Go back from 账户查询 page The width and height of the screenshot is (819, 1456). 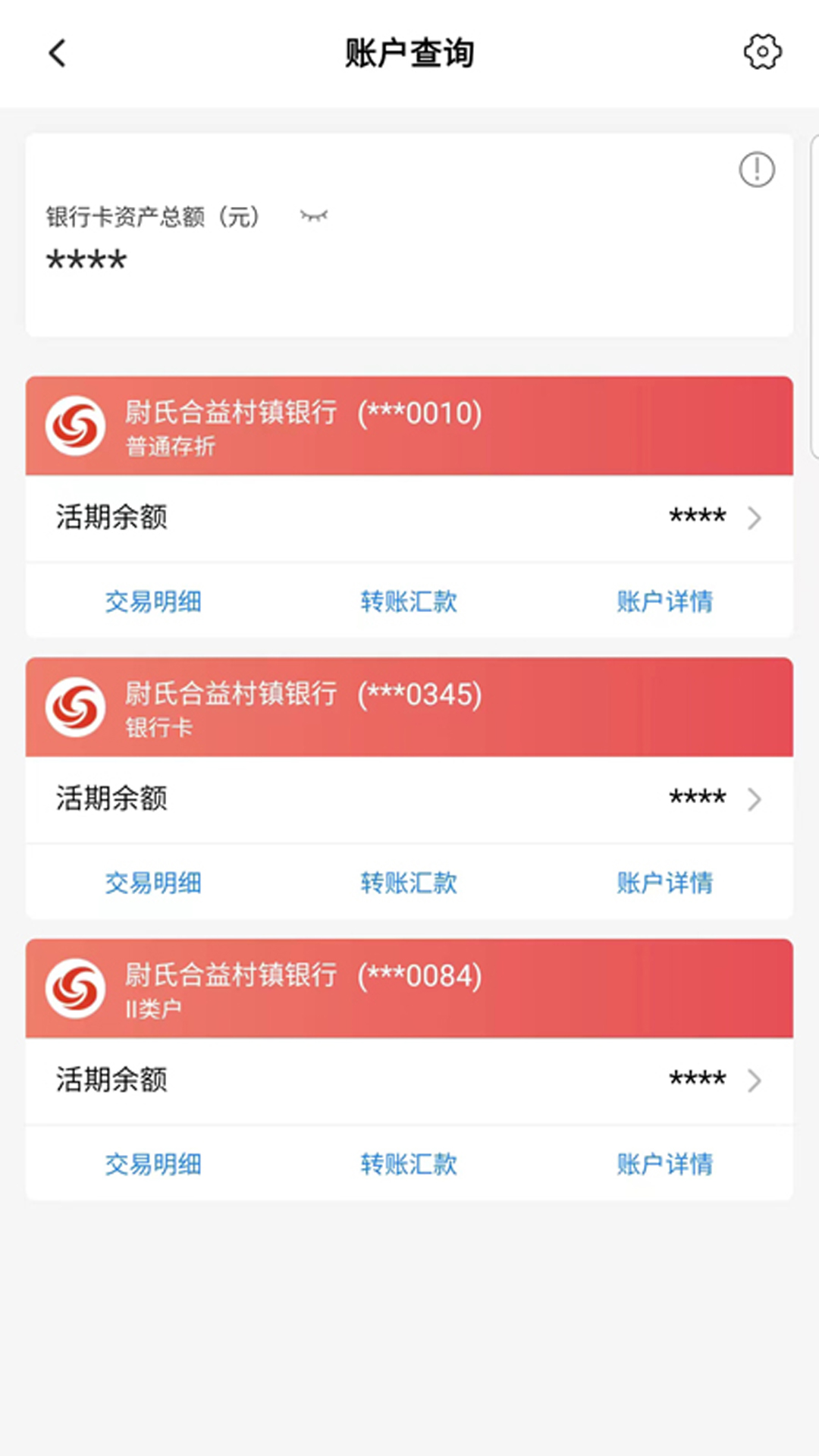(x=58, y=53)
